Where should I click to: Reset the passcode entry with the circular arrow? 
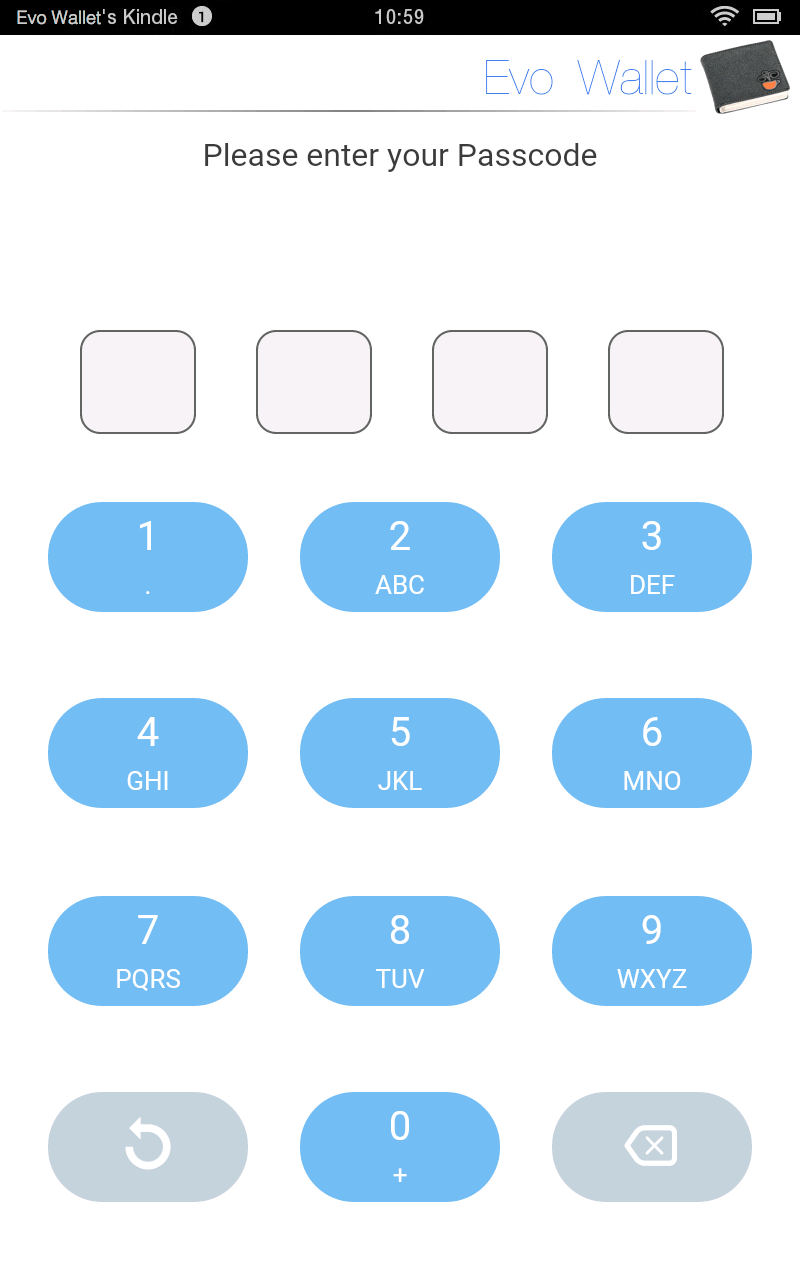pyautogui.click(x=148, y=1147)
